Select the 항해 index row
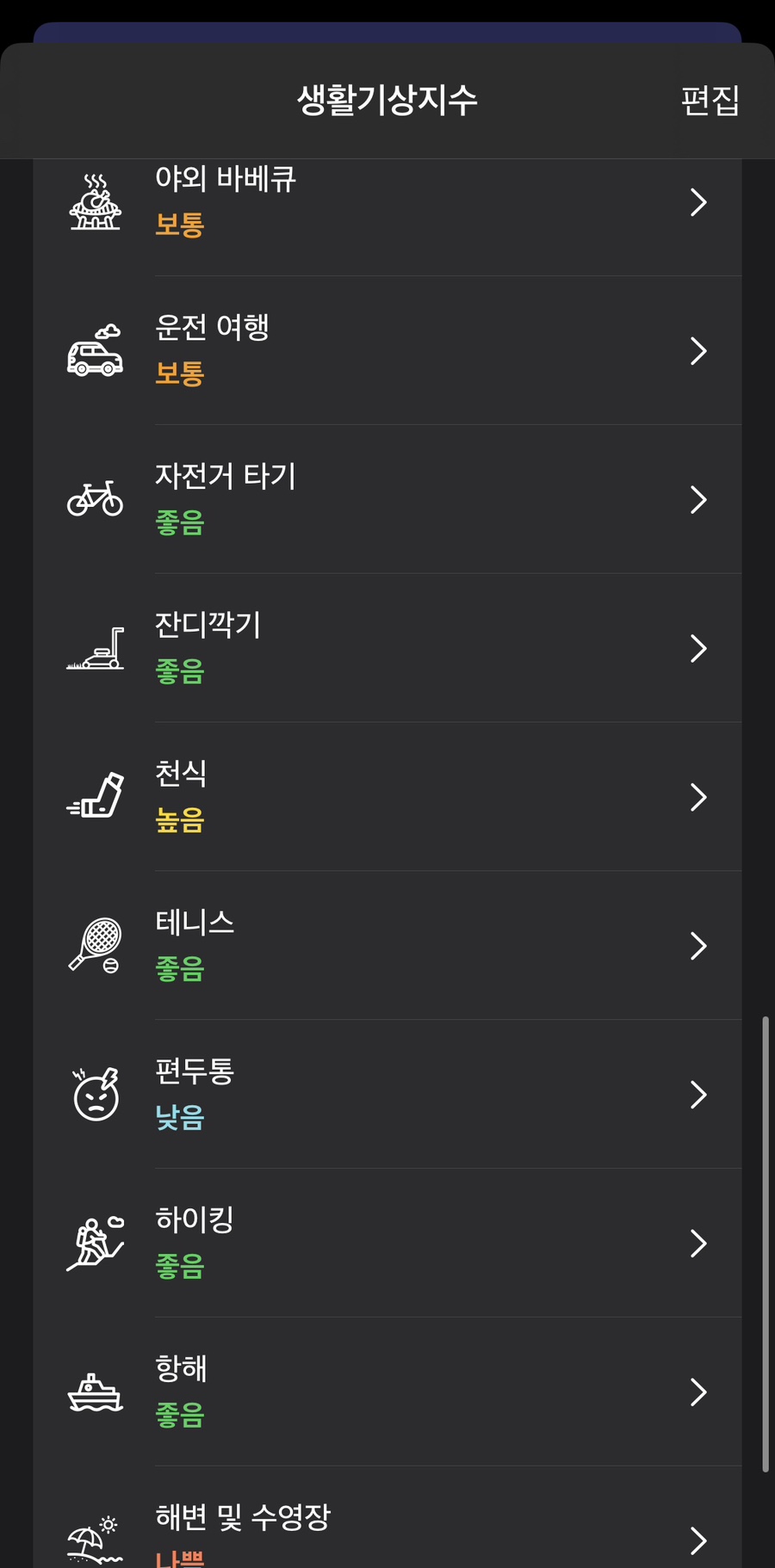 pyautogui.click(x=387, y=1392)
